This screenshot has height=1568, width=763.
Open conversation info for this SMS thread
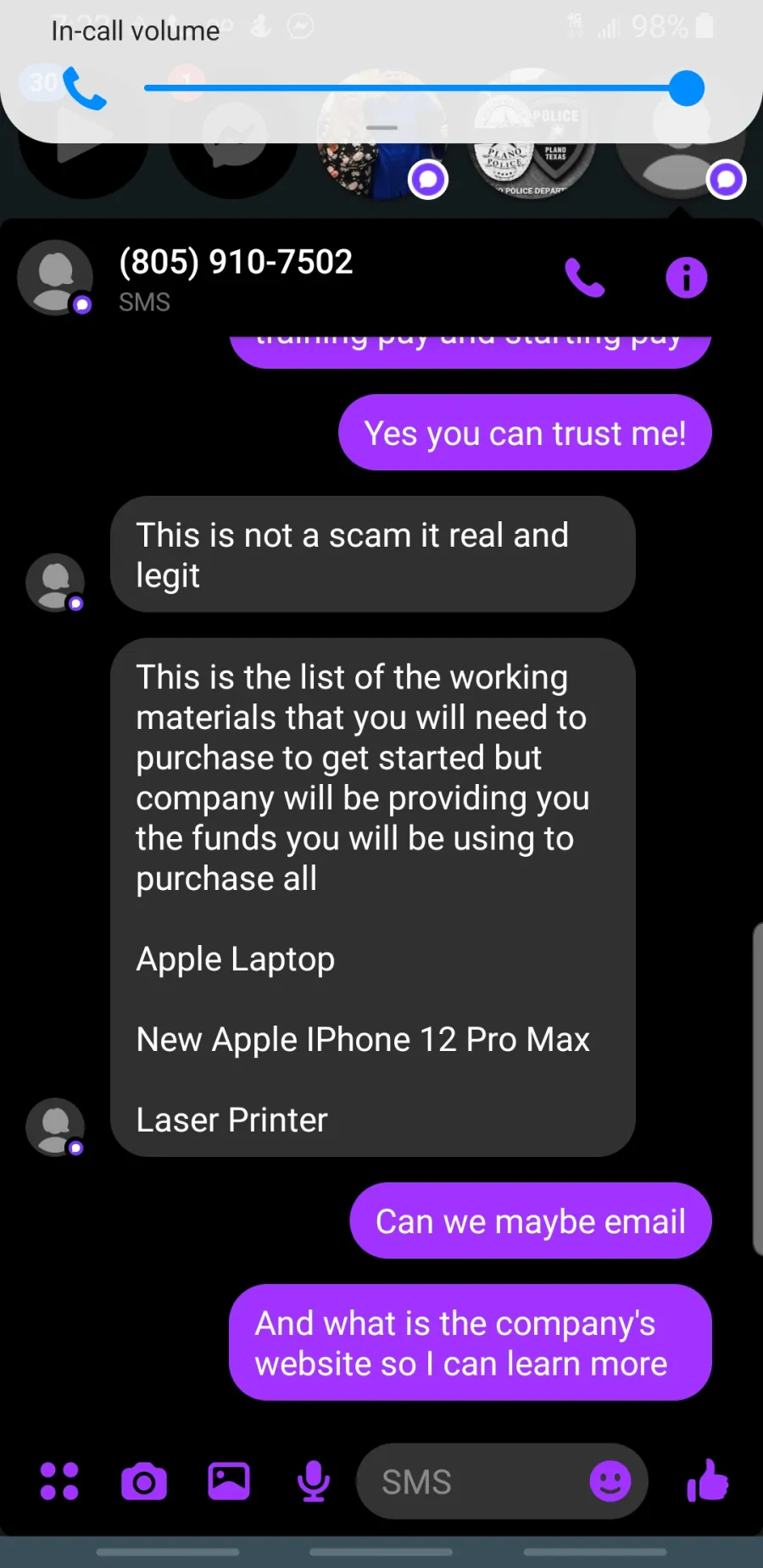point(686,277)
